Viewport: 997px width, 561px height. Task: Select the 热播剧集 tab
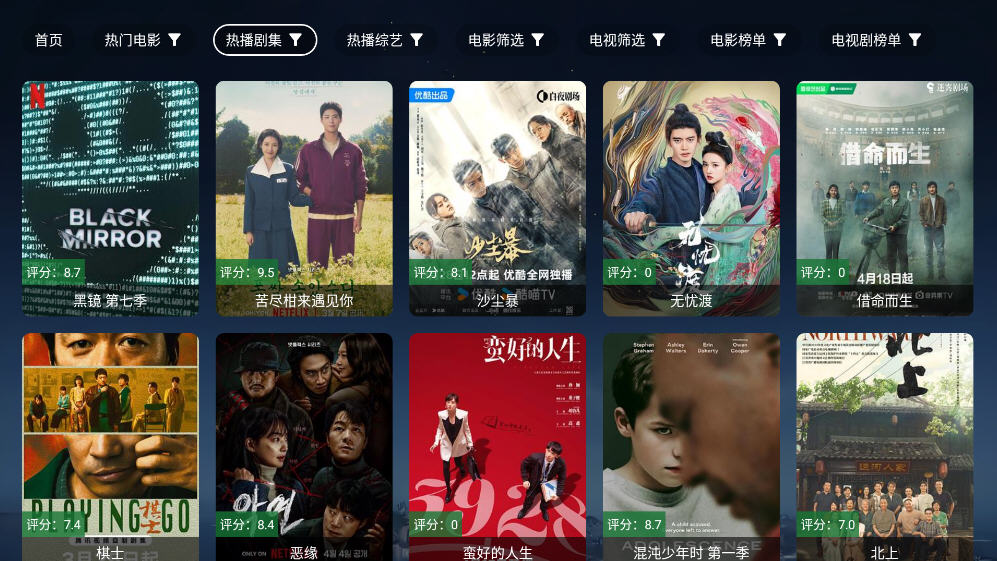click(264, 40)
